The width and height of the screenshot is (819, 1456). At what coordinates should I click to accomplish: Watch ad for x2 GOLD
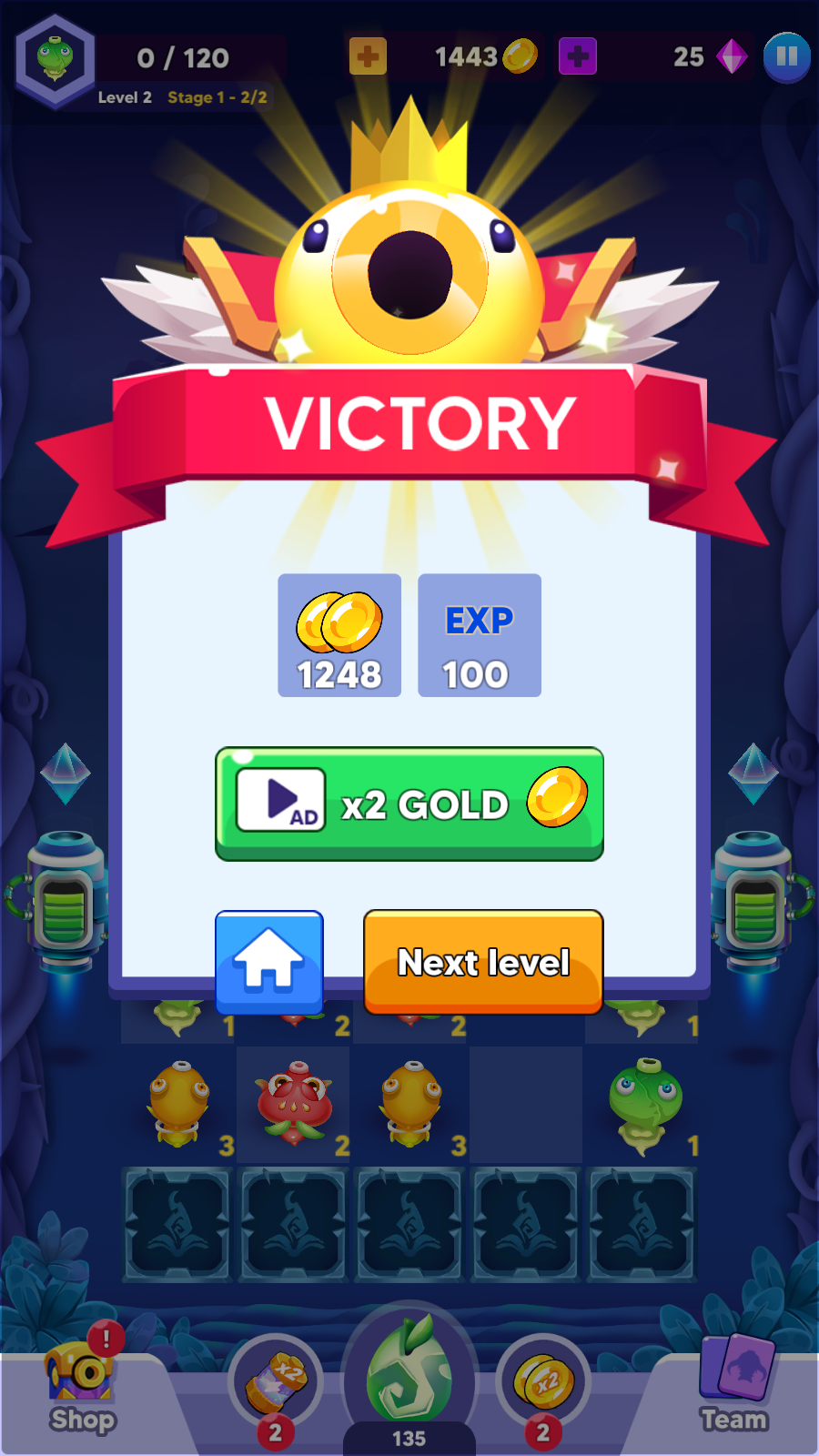click(409, 804)
